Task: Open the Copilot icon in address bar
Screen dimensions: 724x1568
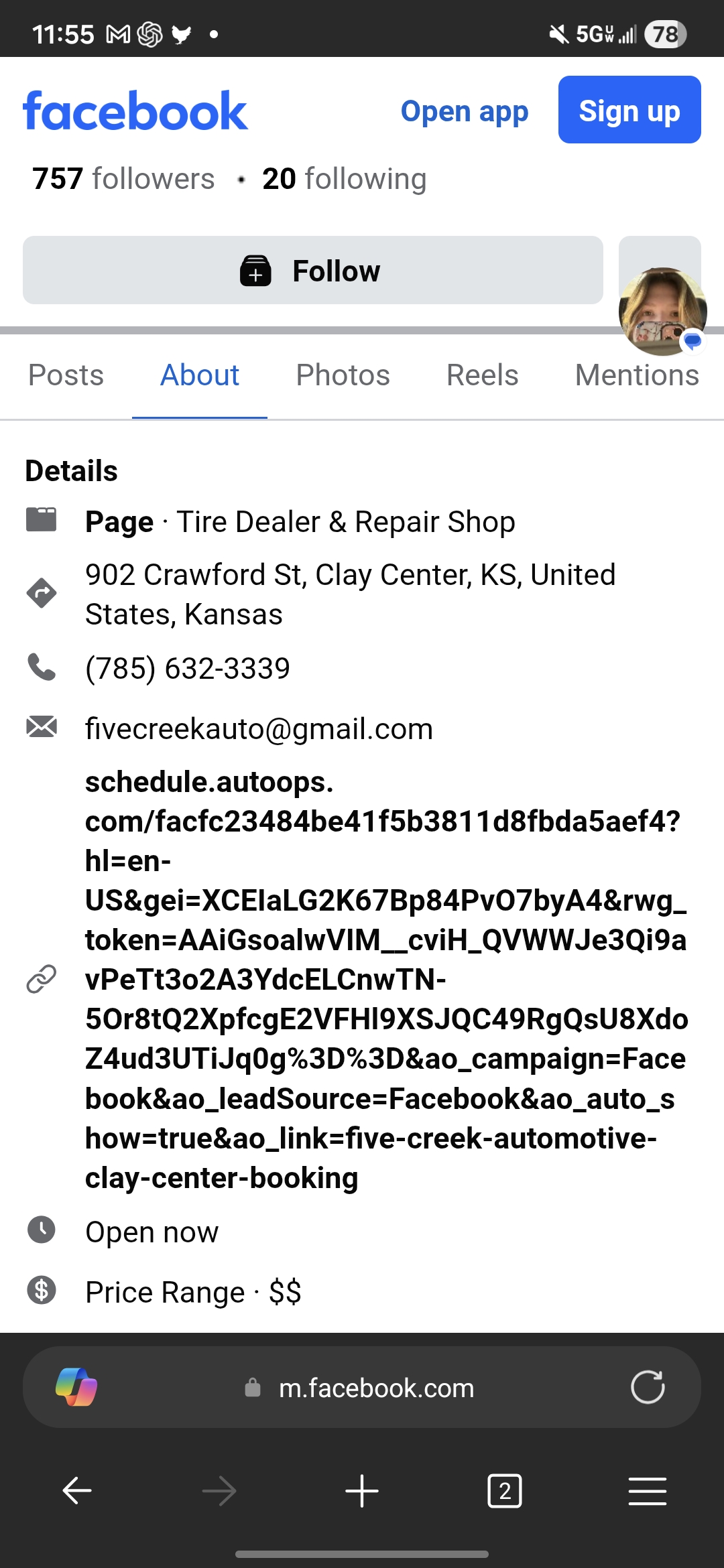Action: (76, 1387)
